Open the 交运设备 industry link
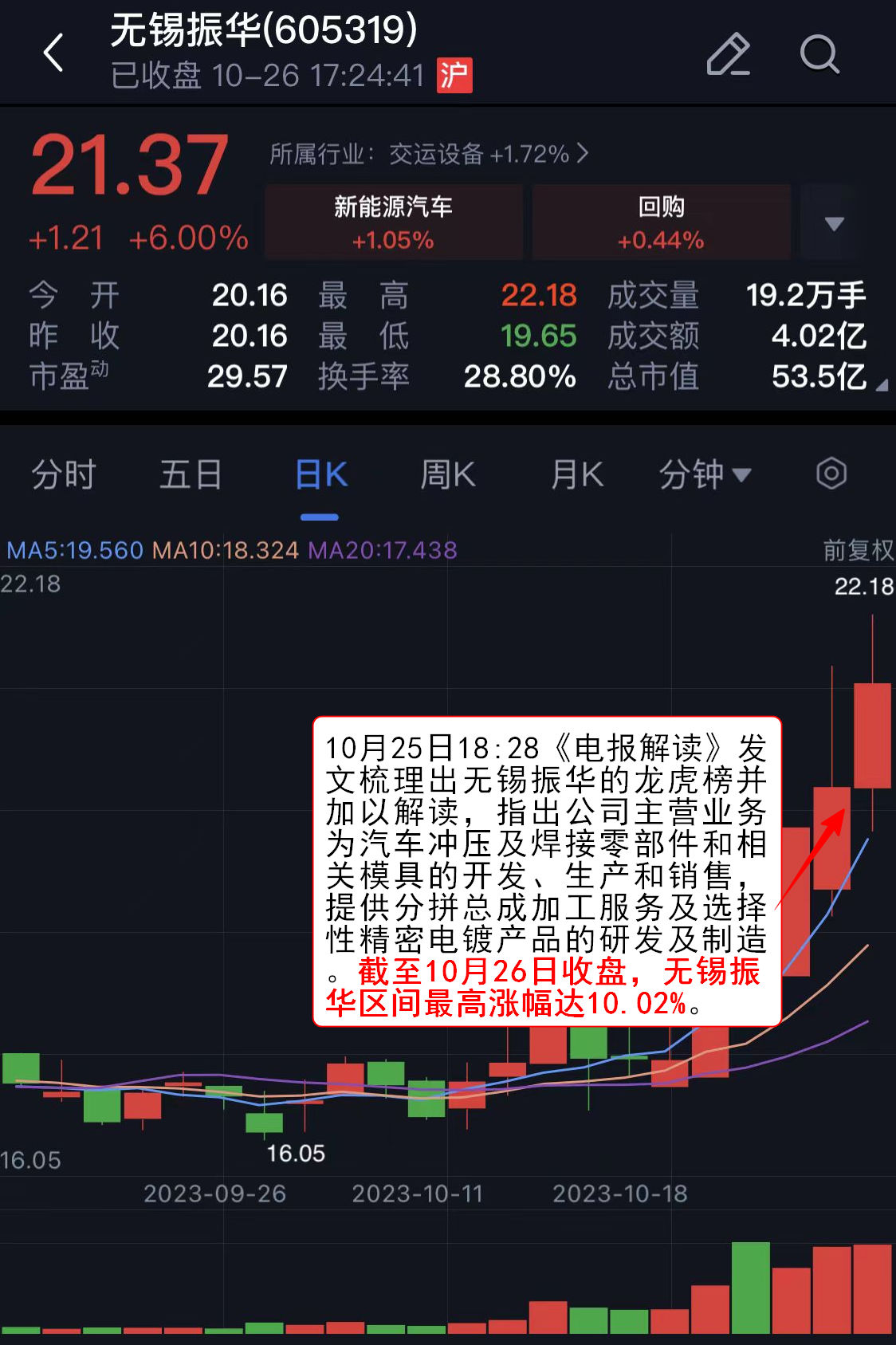 click(x=429, y=153)
